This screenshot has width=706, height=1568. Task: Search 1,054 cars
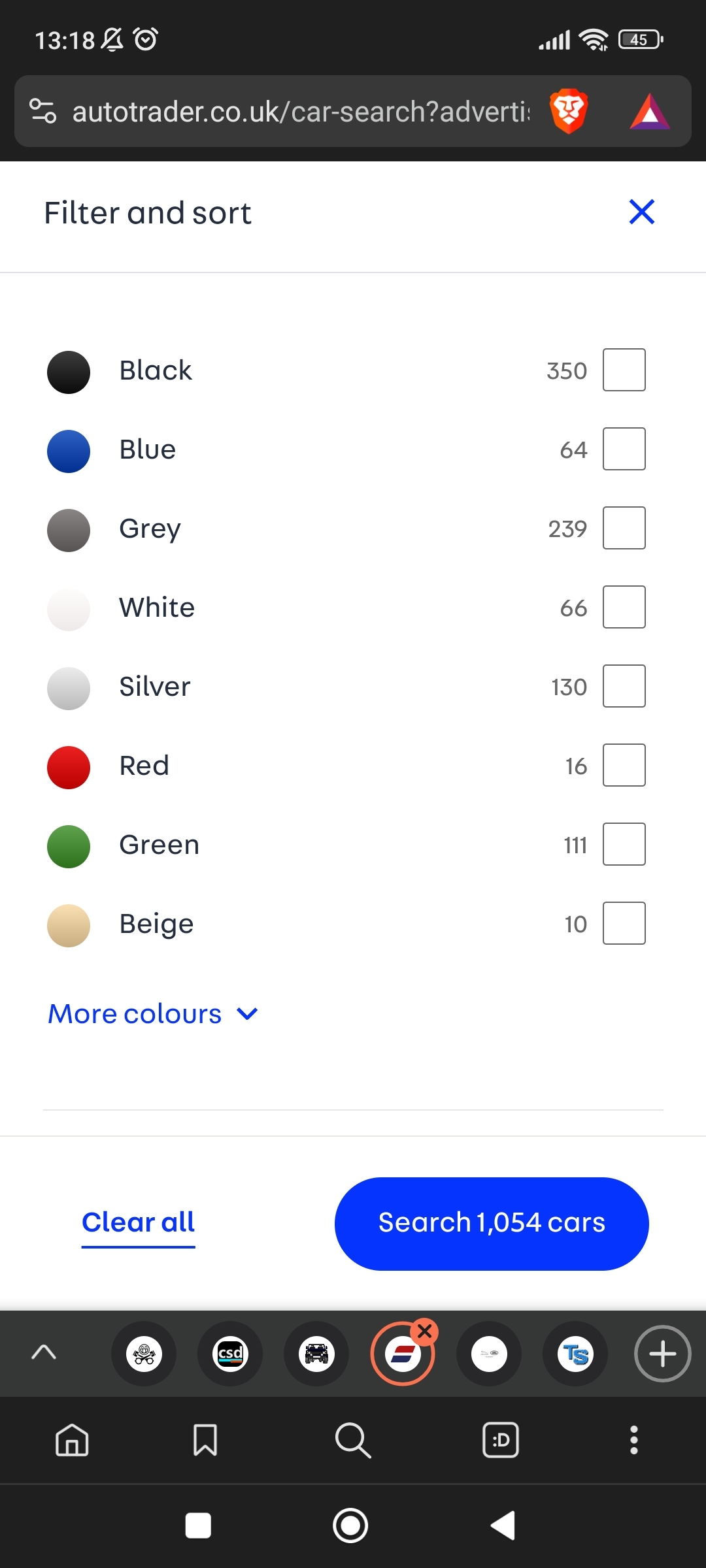tap(492, 1224)
